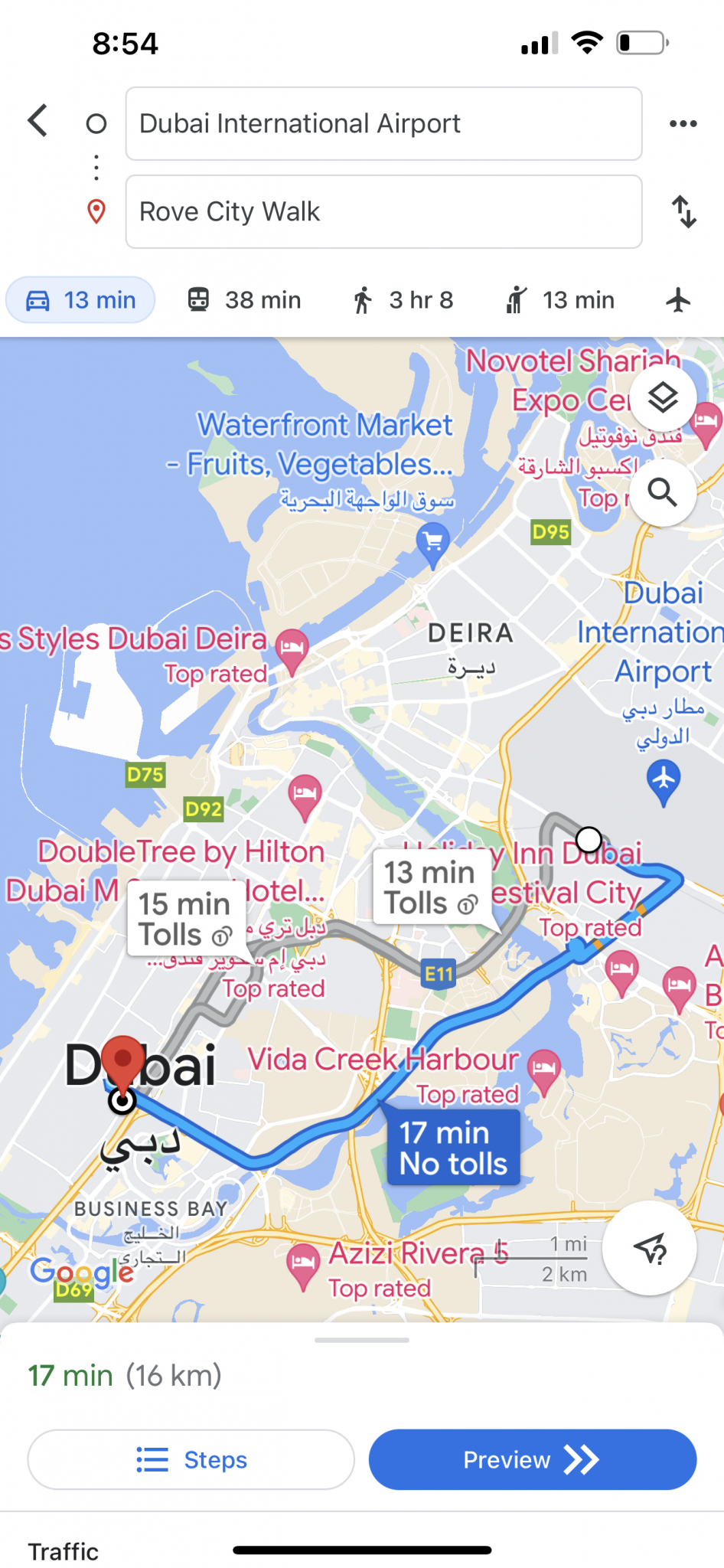This screenshot has height=1568, width=724.
Task: Open Vida Creek Harbour hotel pin
Action: click(x=543, y=1072)
